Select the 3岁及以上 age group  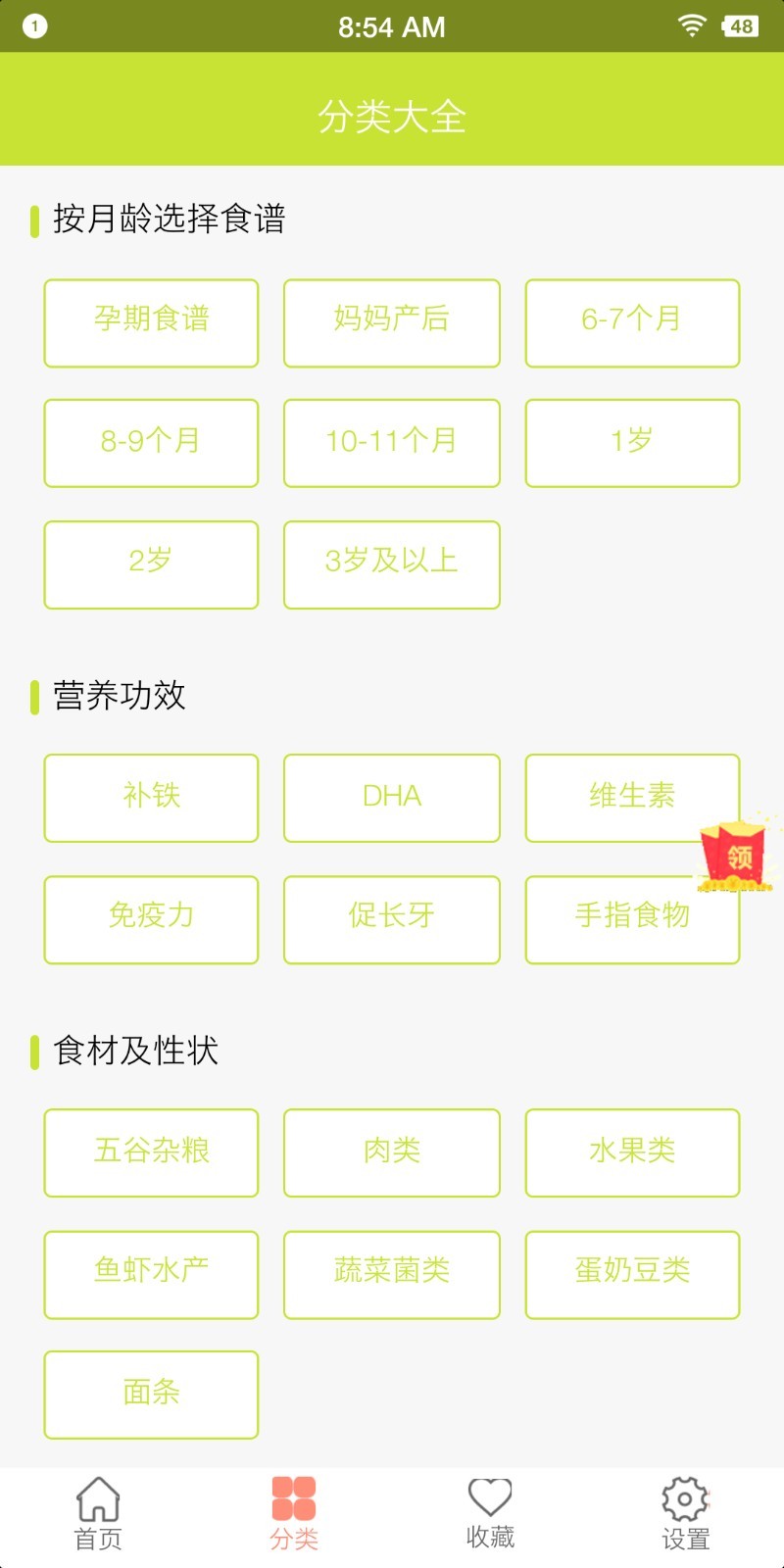[391, 564]
